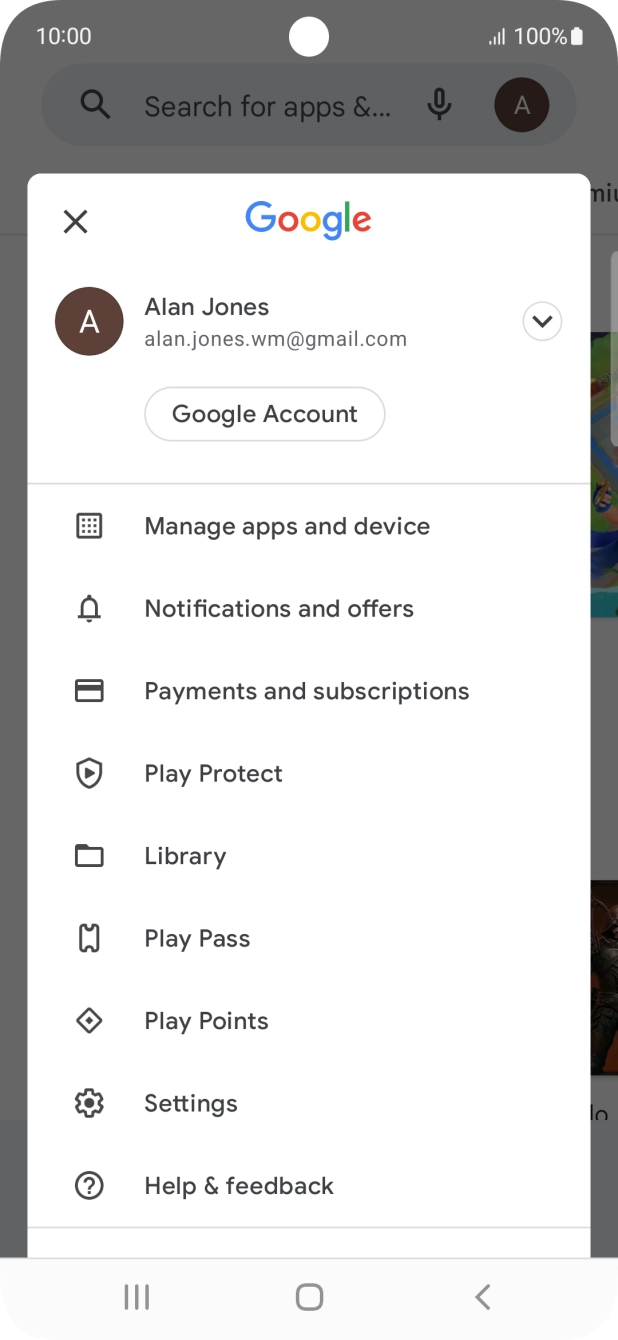Open the Library row
This screenshot has height=1340, width=618.
click(x=185, y=856)
